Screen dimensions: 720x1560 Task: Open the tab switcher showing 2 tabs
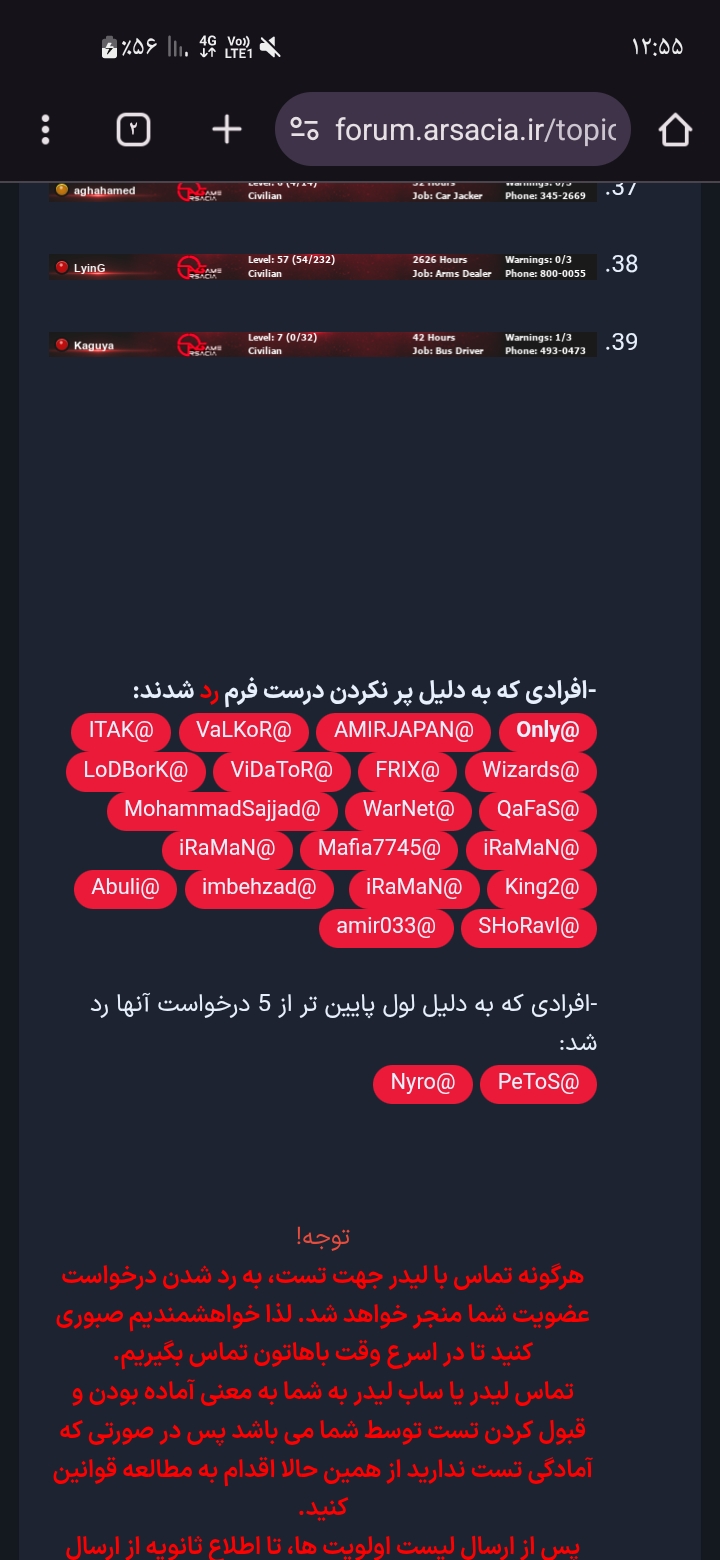tap(133, 130)
